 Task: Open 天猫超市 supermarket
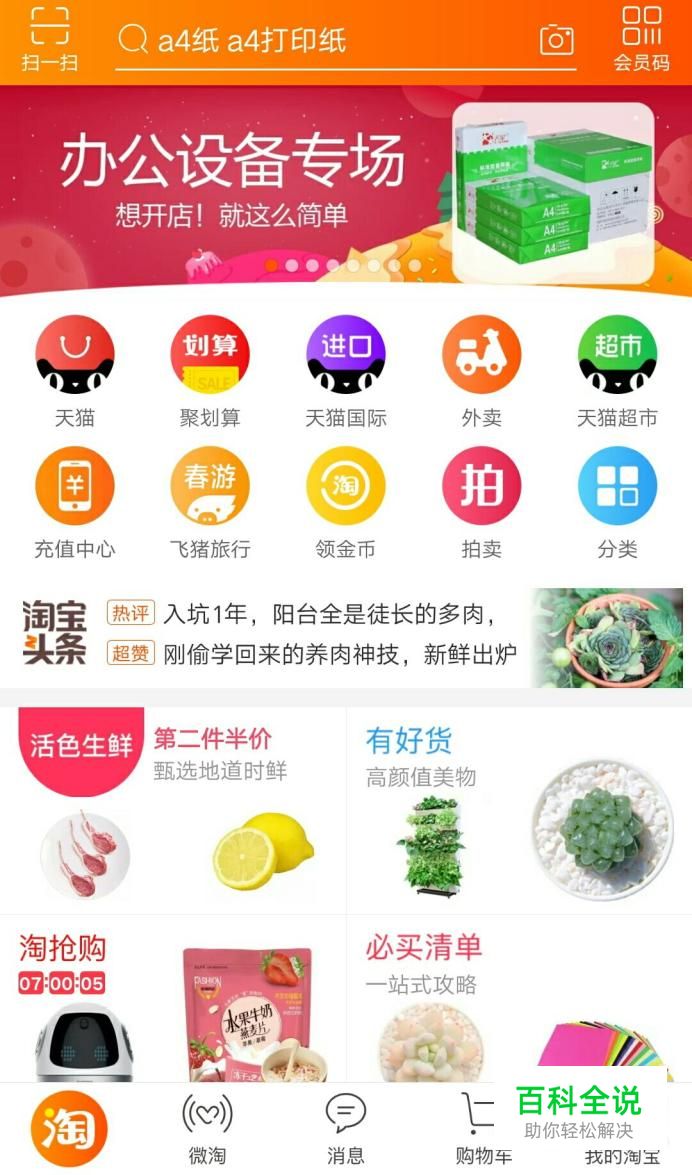point(617,372)
